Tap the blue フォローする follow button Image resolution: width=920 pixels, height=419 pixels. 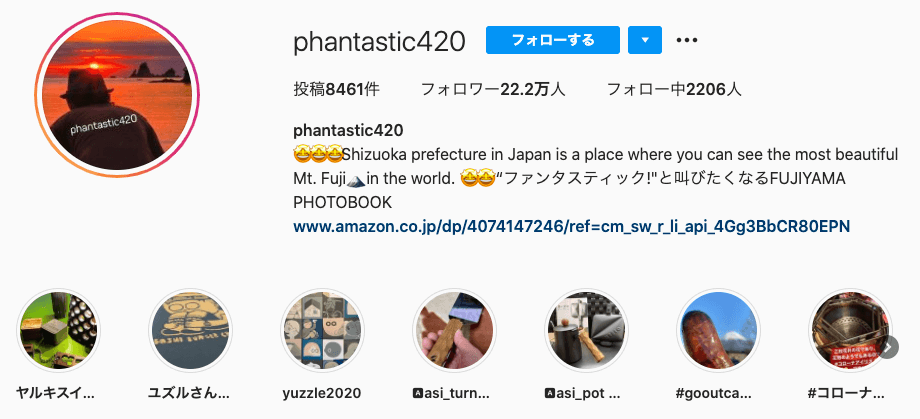pyautogui.click(x=553, y=40)
